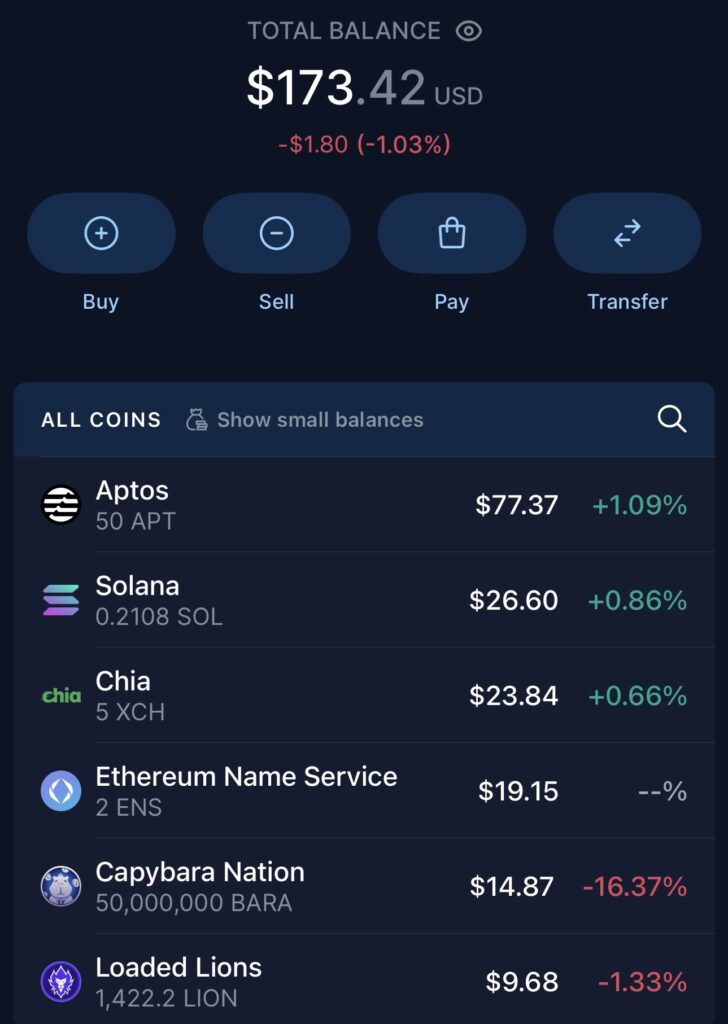Tap the Buy button
This screenshot has width=728, height=1024.
[101, 234]
